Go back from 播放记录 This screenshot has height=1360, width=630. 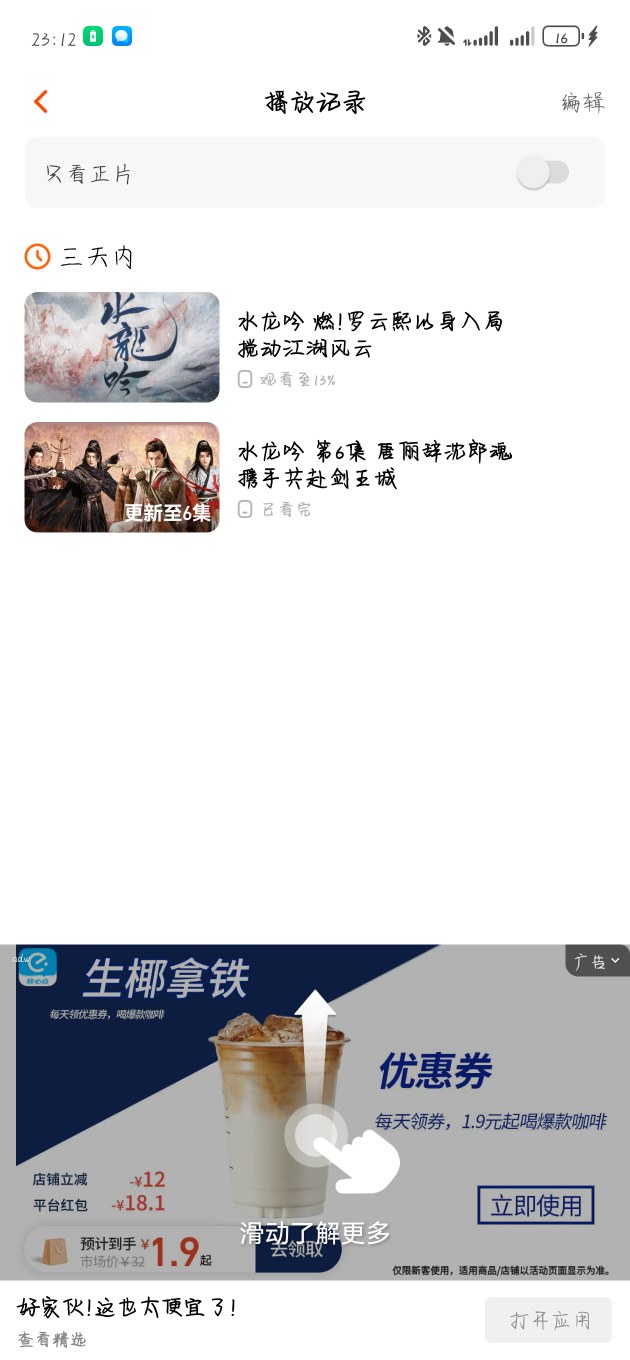(x=41, y=102)
